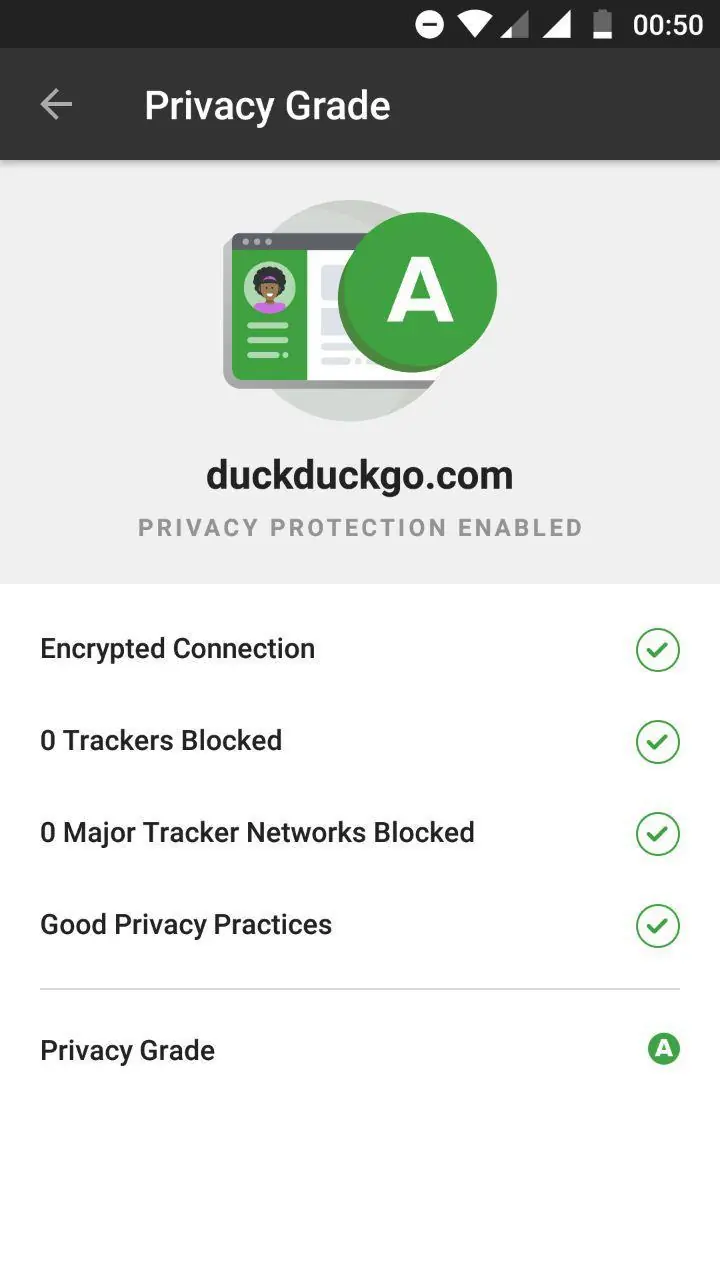Toggle privacy protection for duckduckgo.com
720x1280 pixels.
click(x=360, y=527)
